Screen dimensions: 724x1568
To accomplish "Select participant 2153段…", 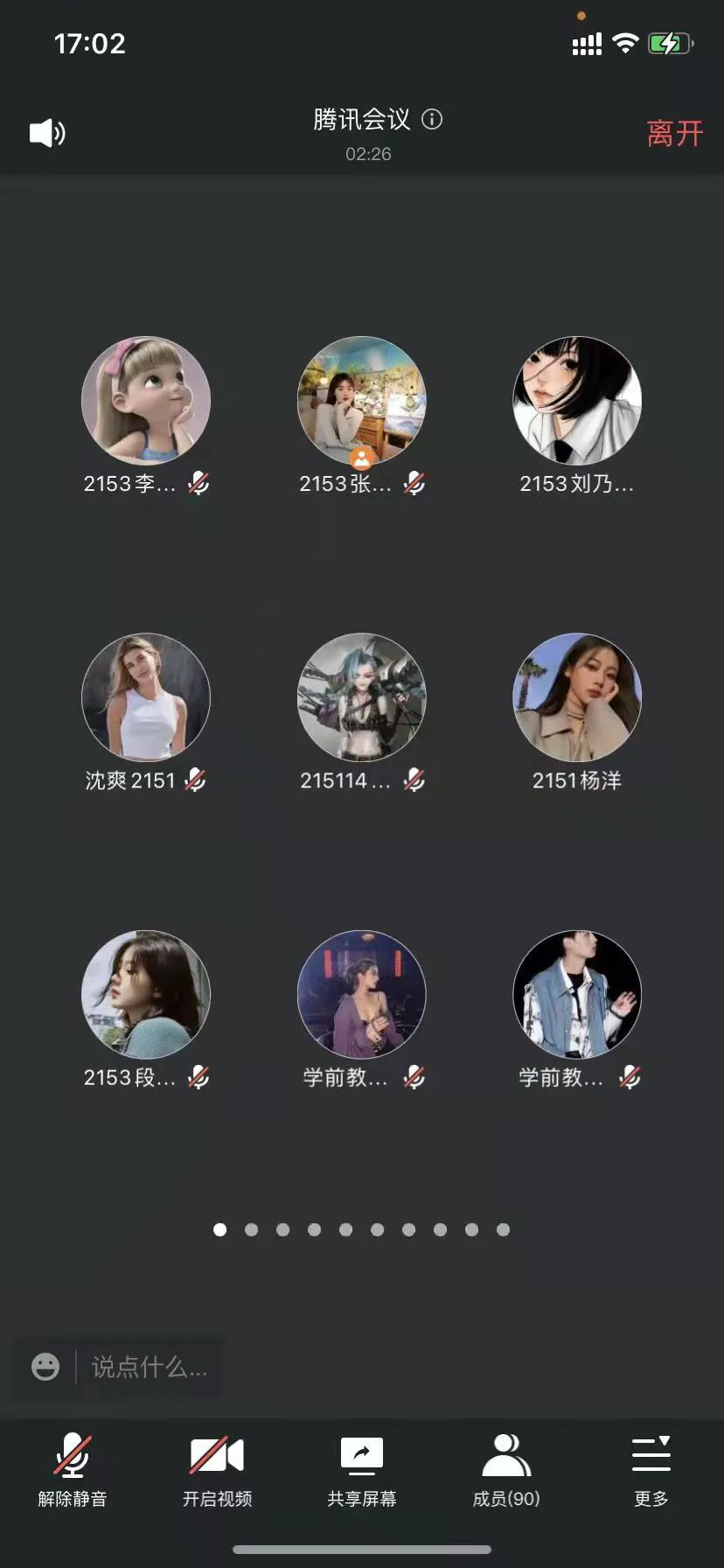I will (146, 995).
